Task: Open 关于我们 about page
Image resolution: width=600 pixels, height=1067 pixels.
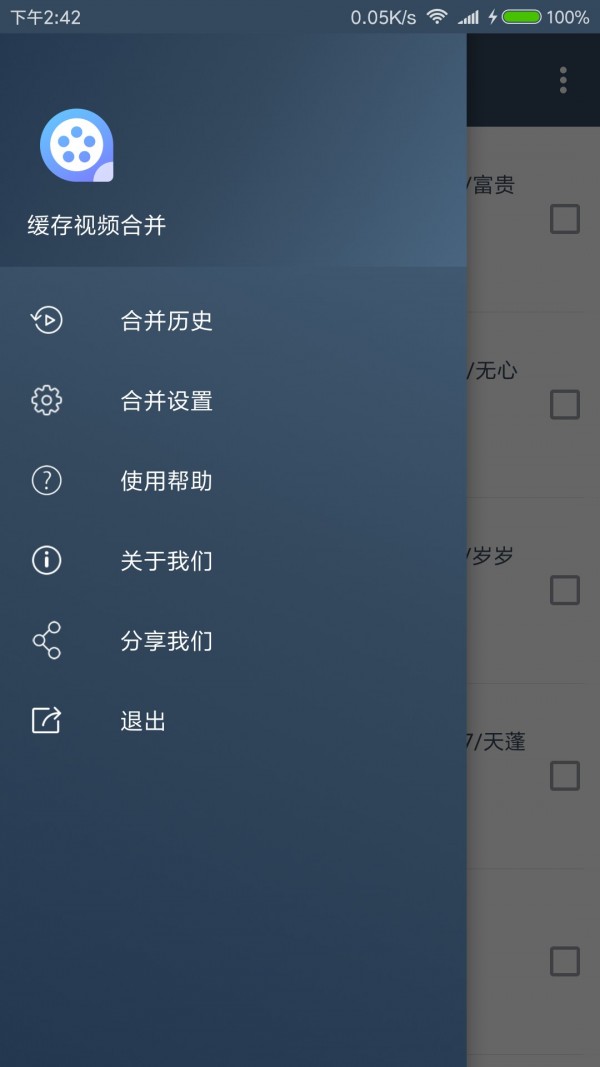Action: (166, 561)
